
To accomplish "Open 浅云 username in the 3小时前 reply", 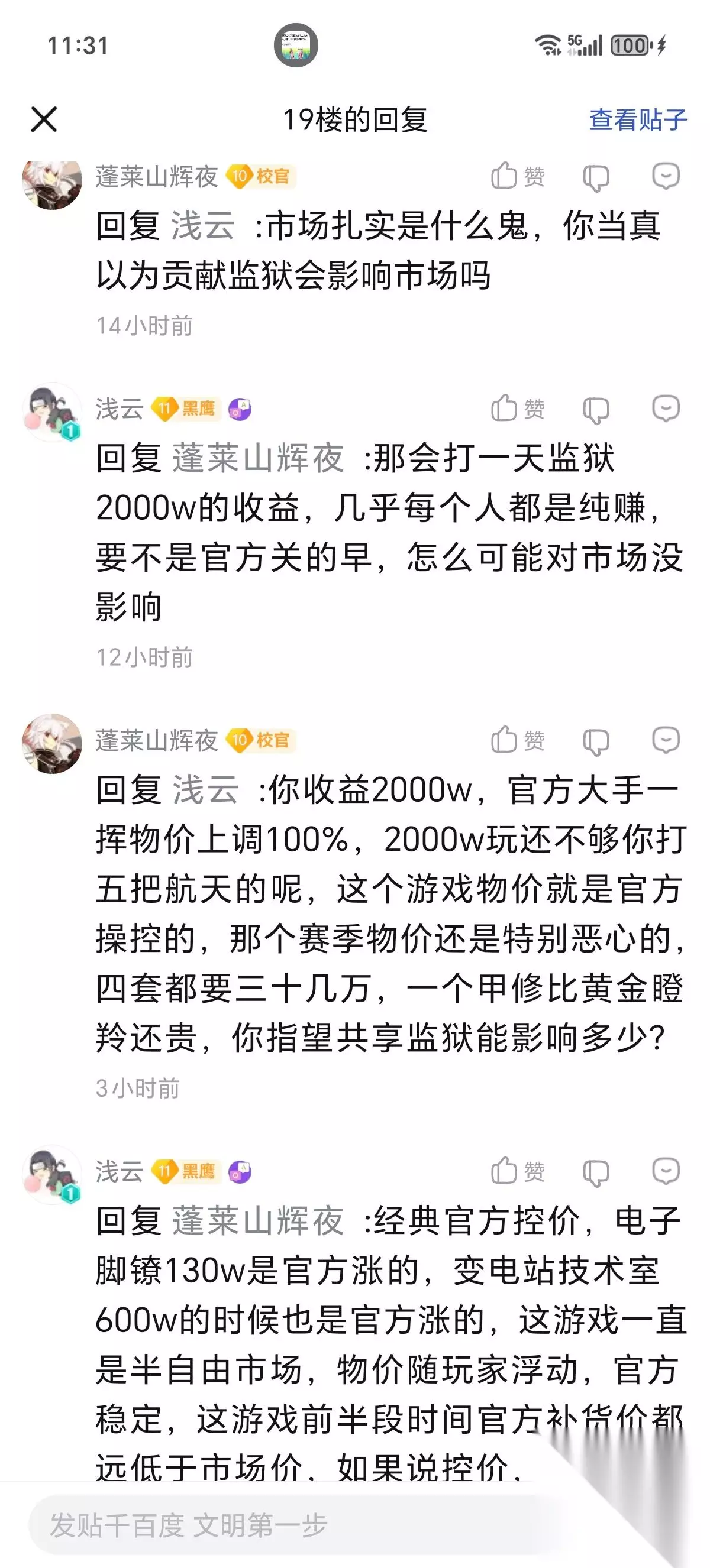I will pos(205,789).
